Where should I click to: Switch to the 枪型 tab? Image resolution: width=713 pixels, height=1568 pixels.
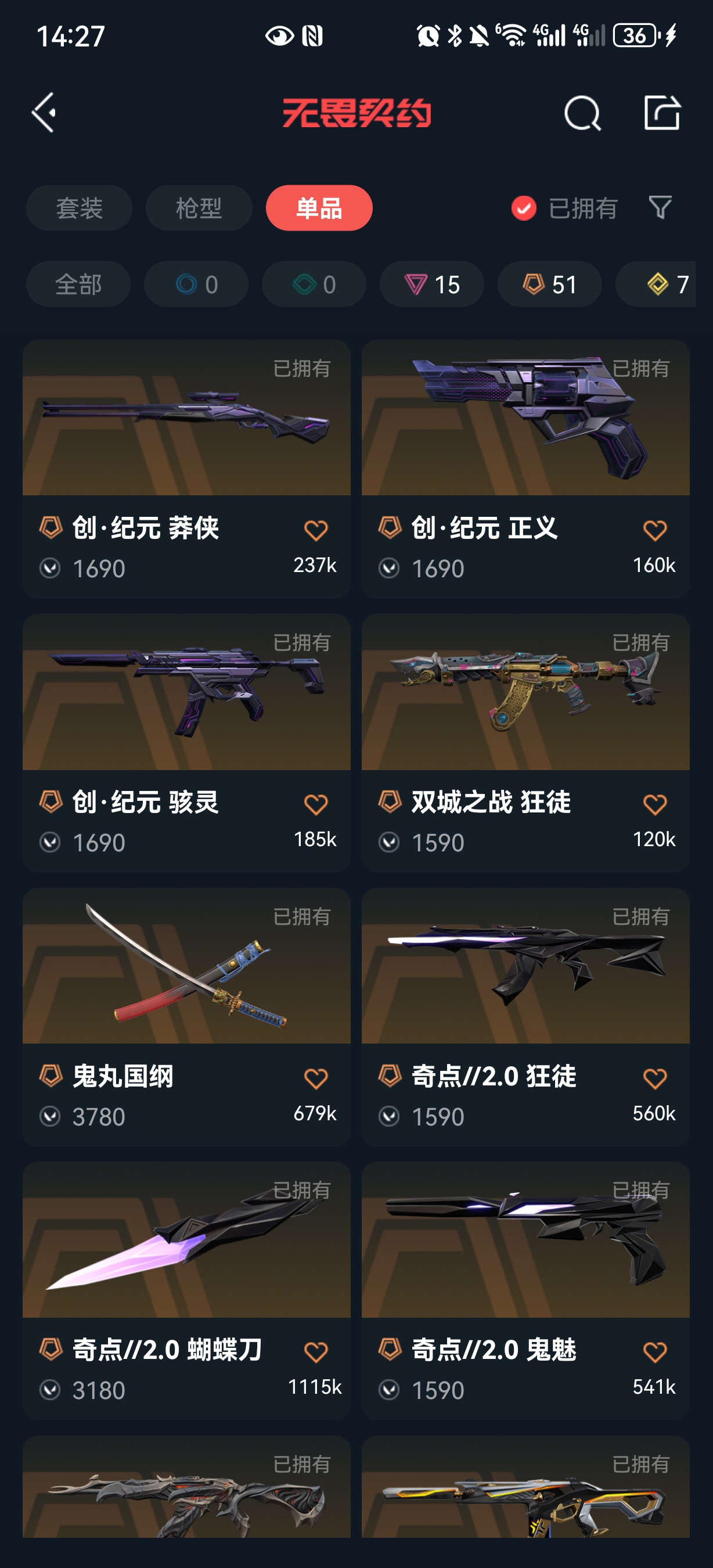[199, 208]
